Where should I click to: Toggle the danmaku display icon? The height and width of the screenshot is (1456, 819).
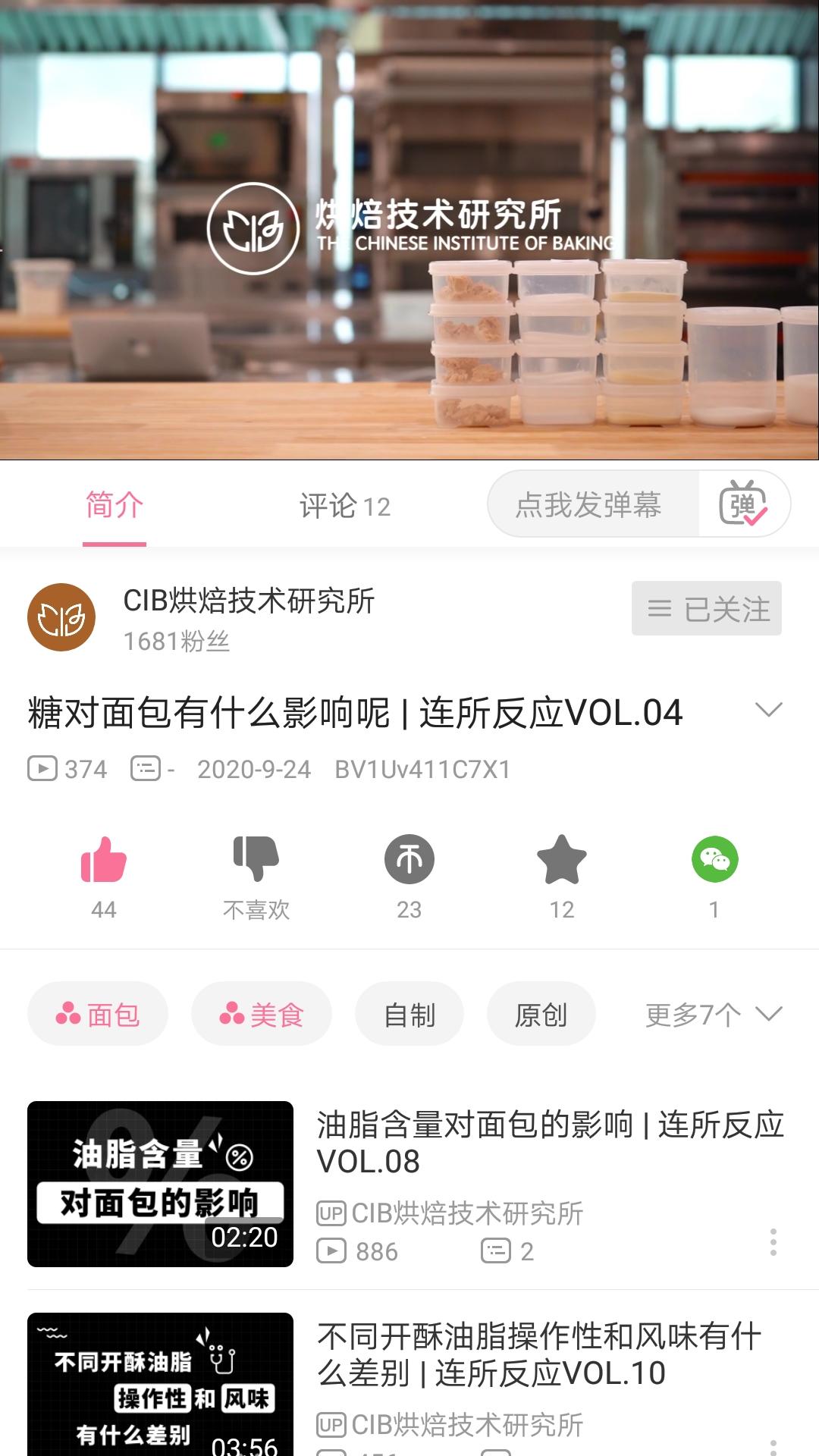tap(743, 504)
